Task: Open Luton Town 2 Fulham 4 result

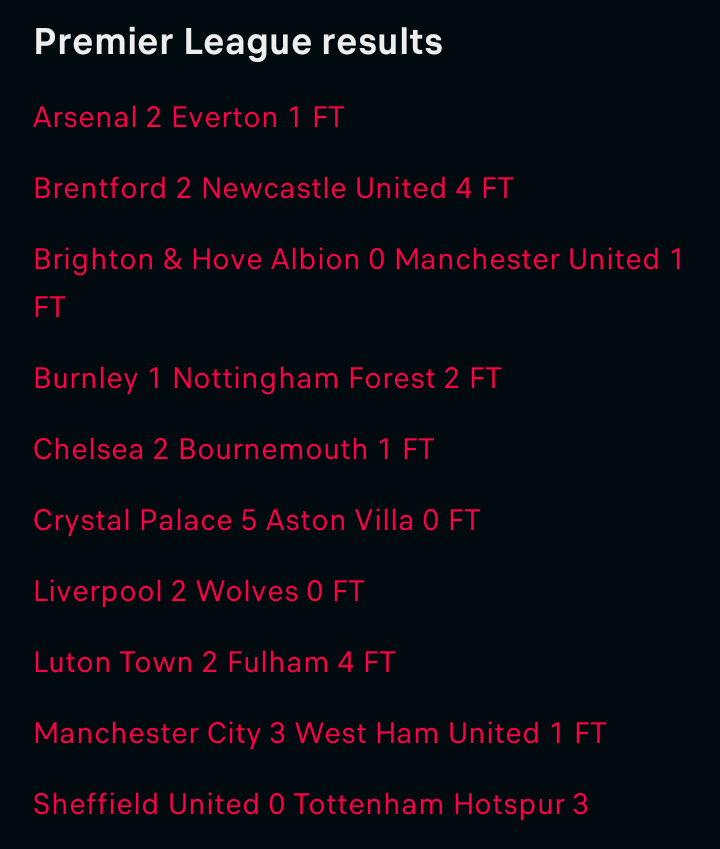Action: click(x=214, y=663)
